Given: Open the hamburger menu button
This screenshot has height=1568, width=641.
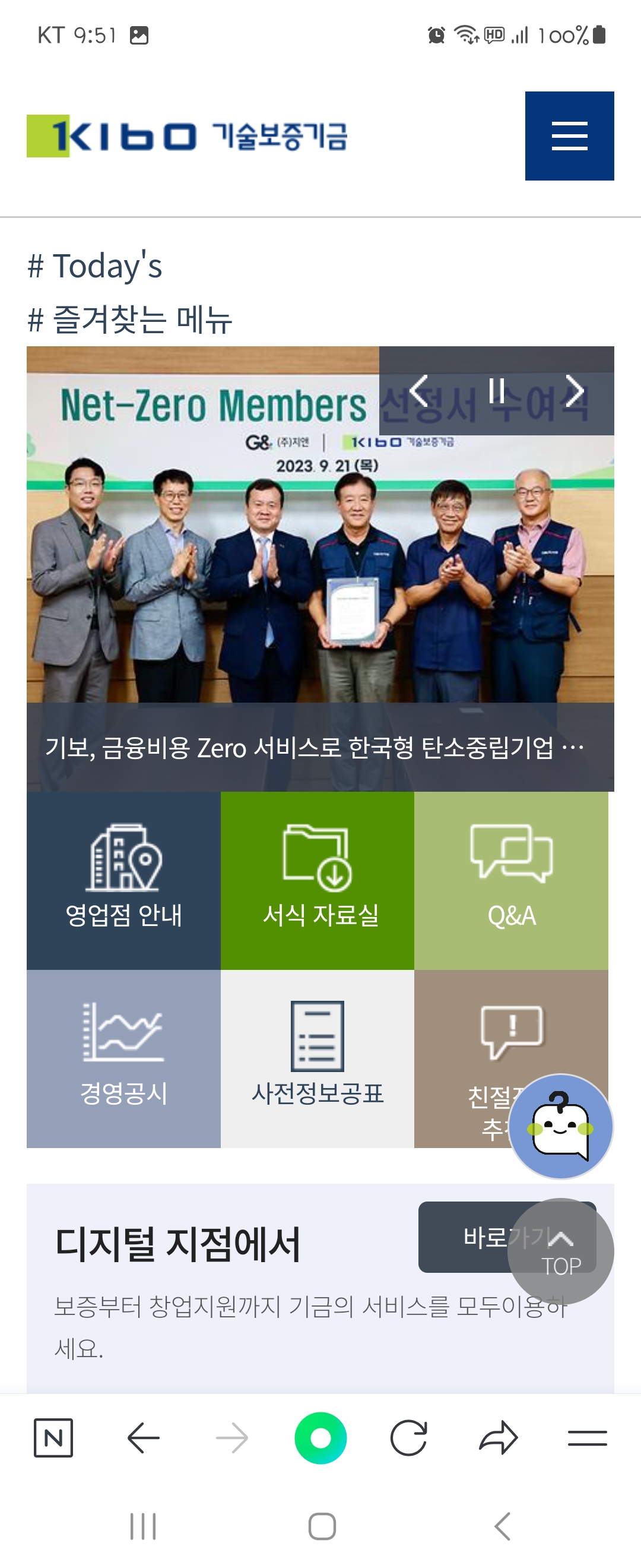Looking at the screenshot, I should tap(569, 136).
